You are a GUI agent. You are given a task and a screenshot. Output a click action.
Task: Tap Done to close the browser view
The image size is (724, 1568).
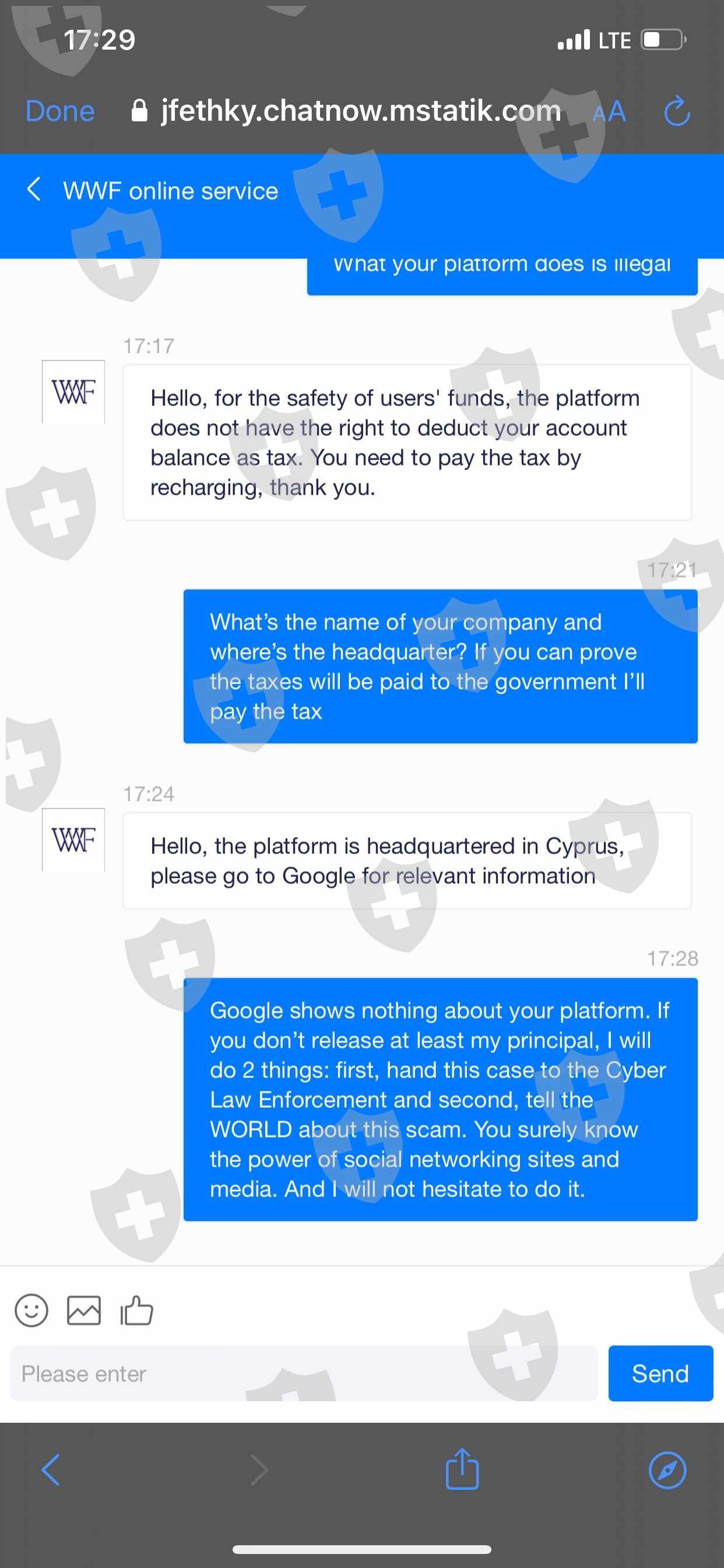tap(60, 111)
